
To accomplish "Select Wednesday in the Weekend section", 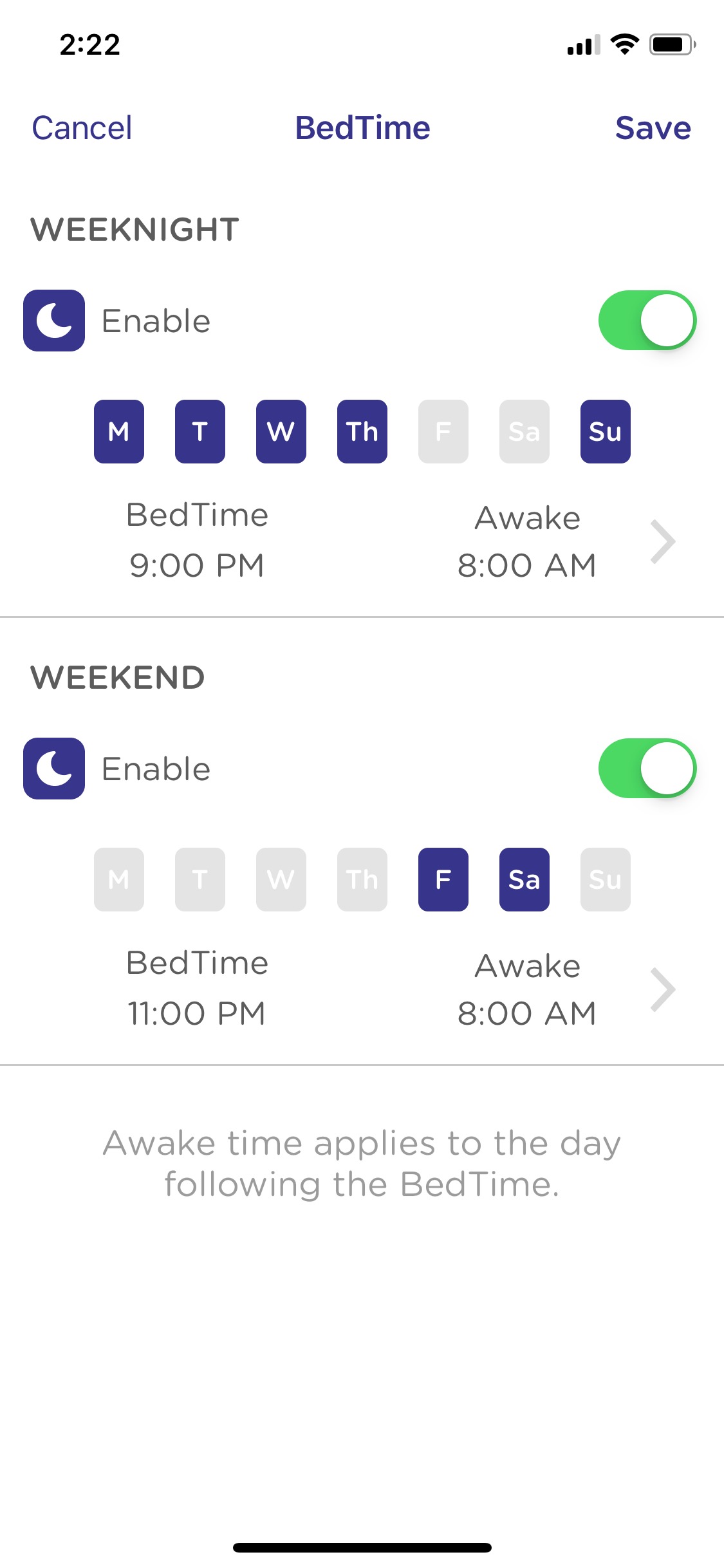I will [281, 879].
